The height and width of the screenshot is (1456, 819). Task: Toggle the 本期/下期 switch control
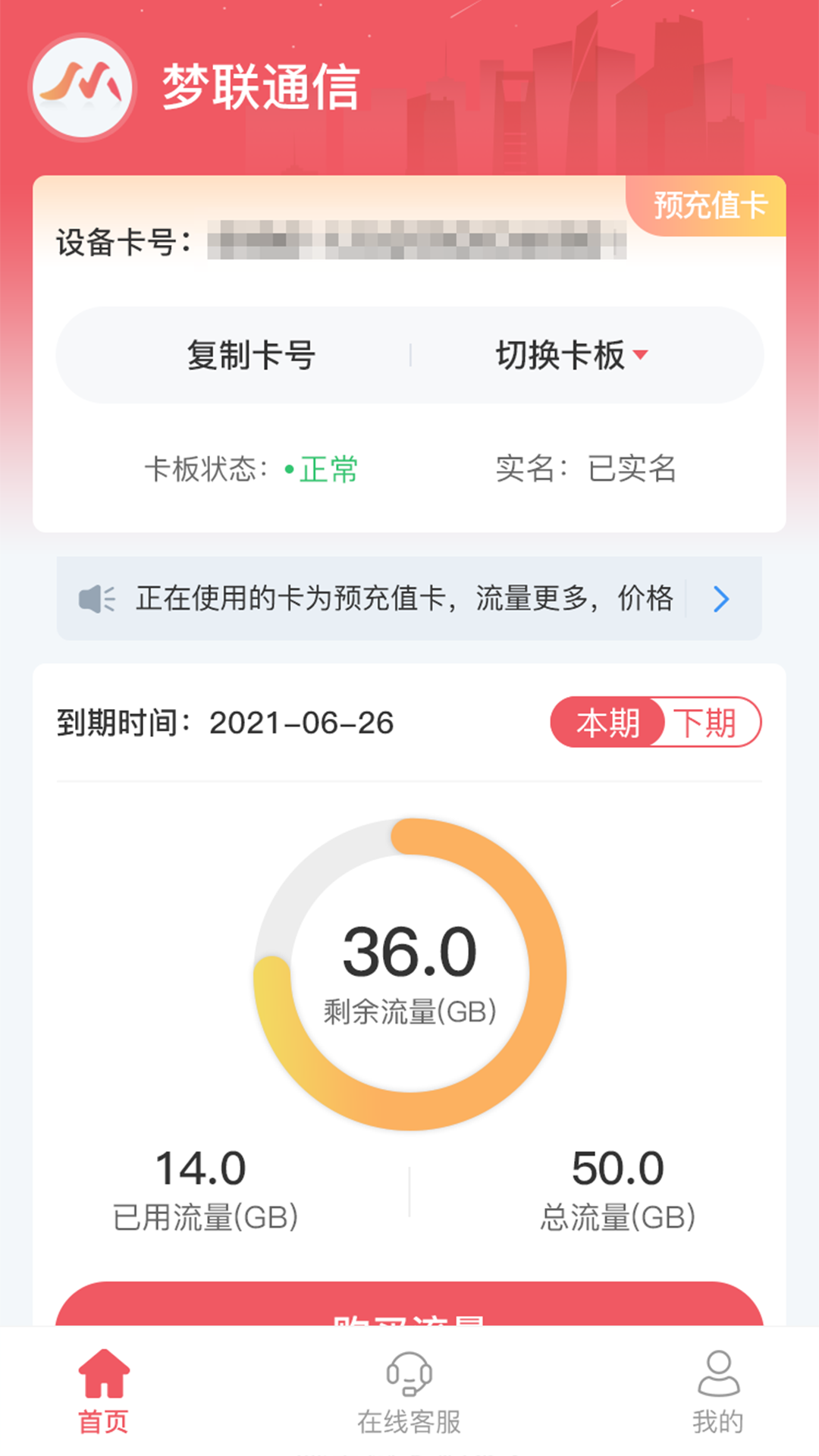pyautogui.click(x=656, y=723)
